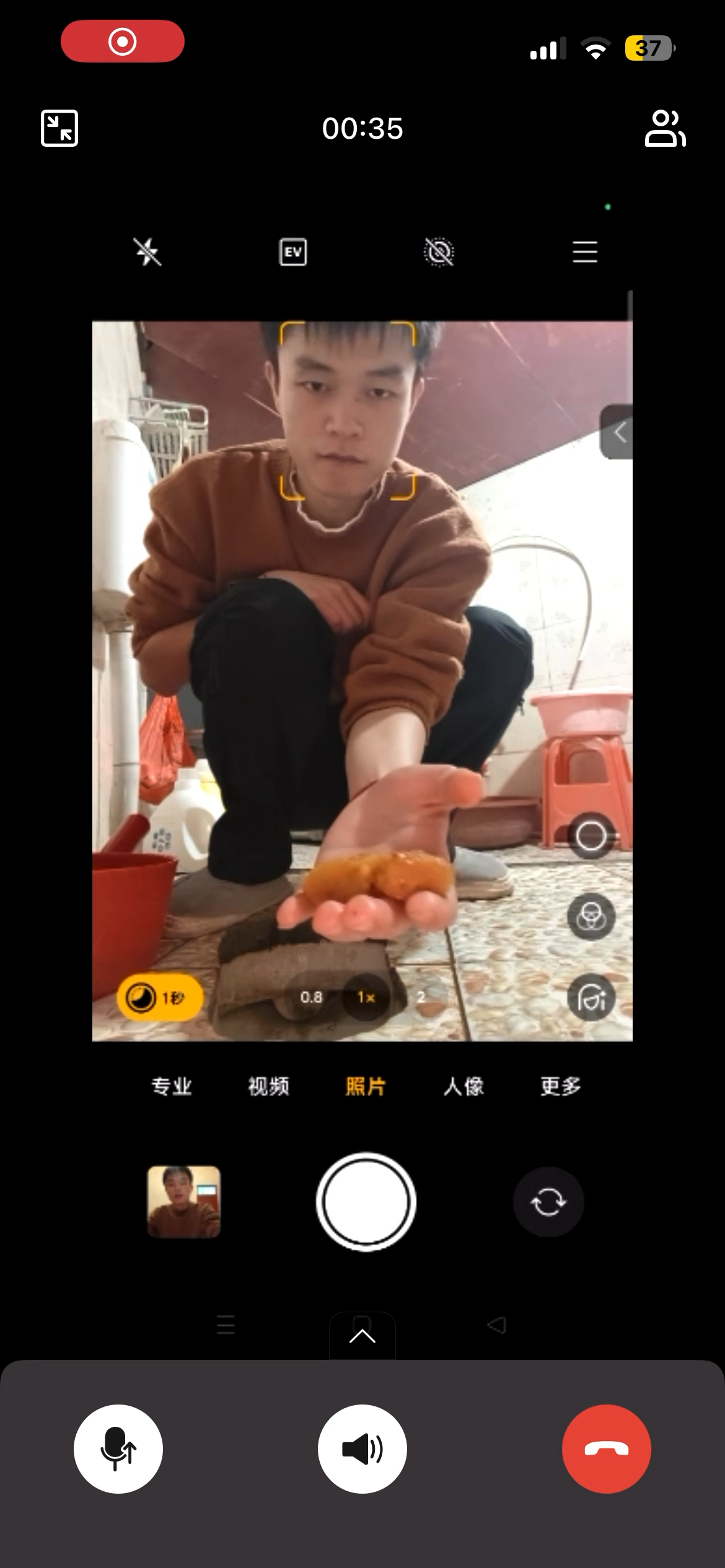Toggle the speaker output

pyautogui.click(x=362, y=1449)
